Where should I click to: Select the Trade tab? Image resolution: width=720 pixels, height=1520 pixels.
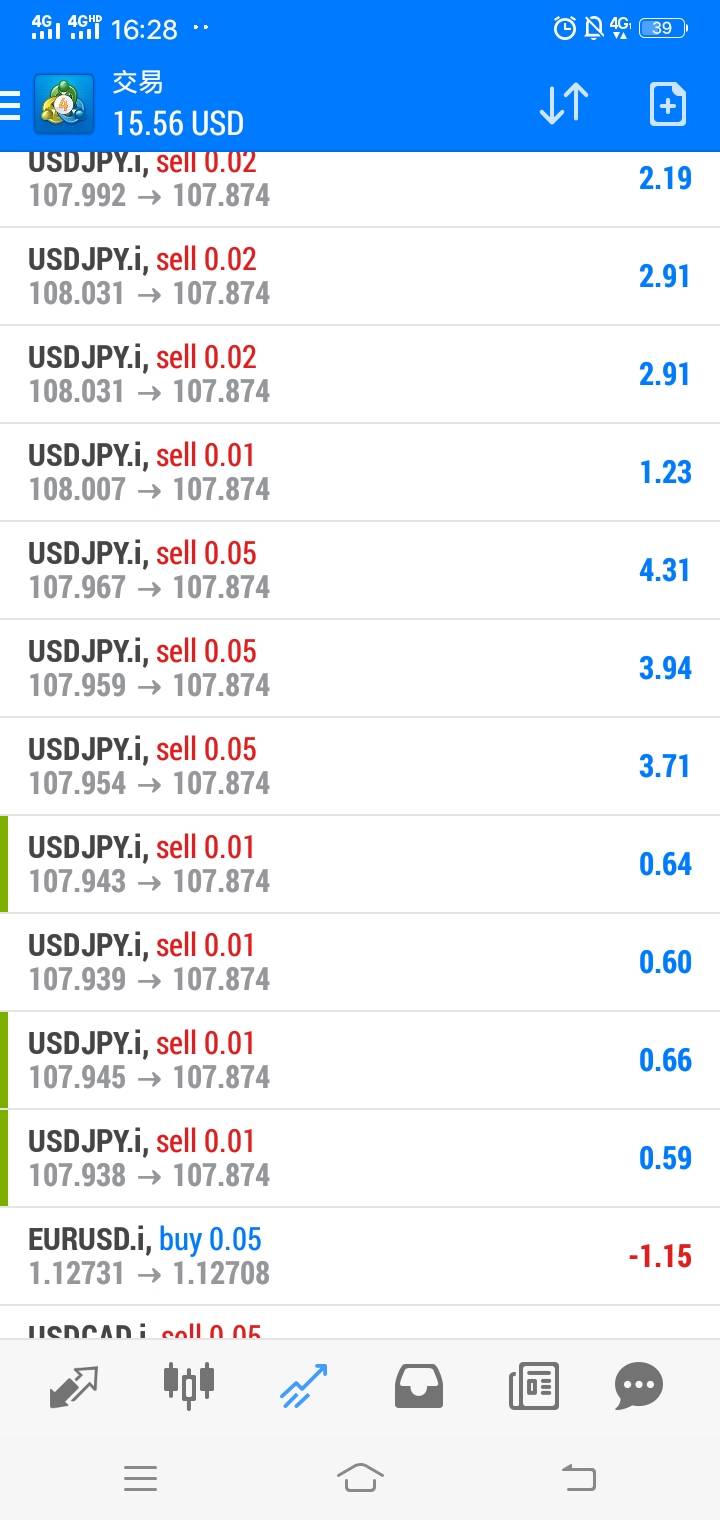pyautogui.click(x=304, y=1386)
